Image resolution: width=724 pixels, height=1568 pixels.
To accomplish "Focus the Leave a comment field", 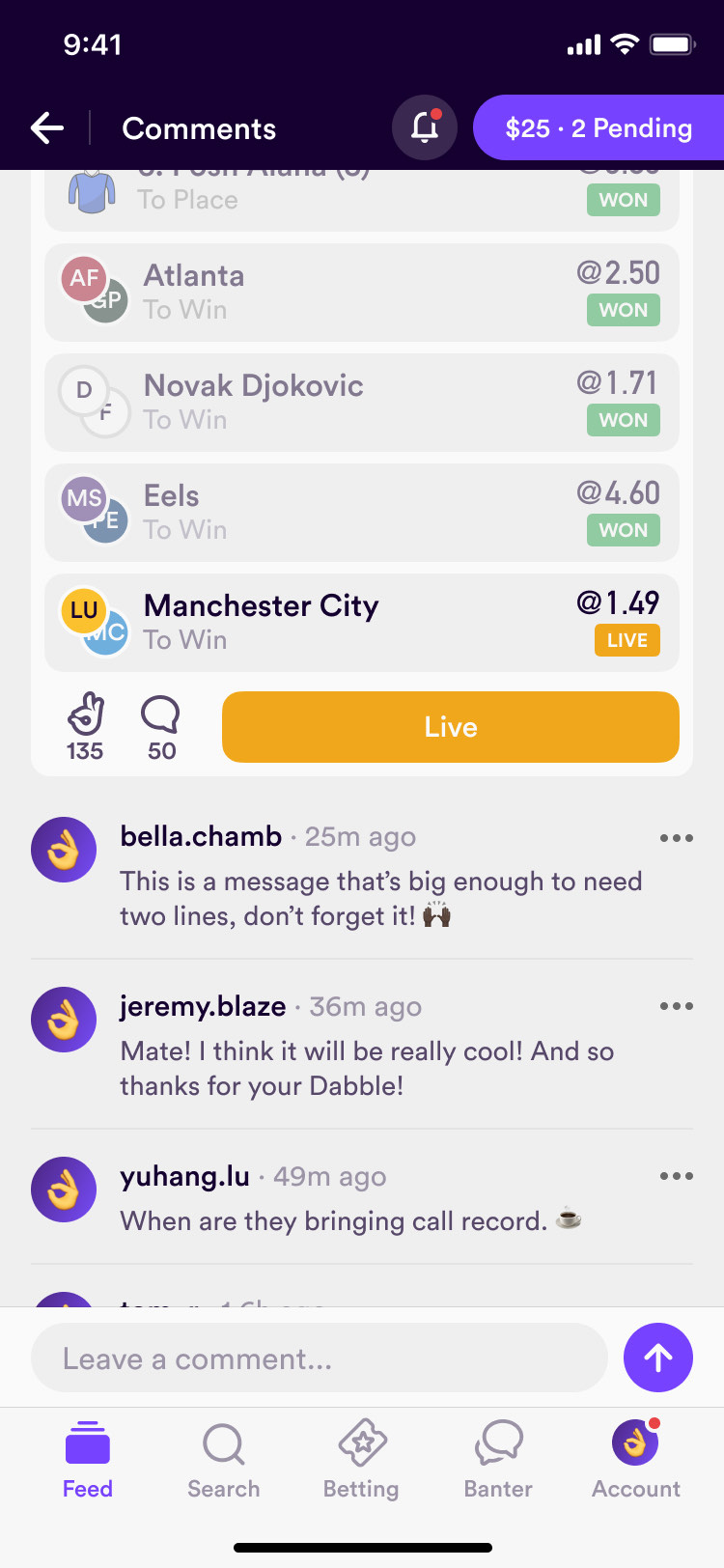I will coord(319,1358).
